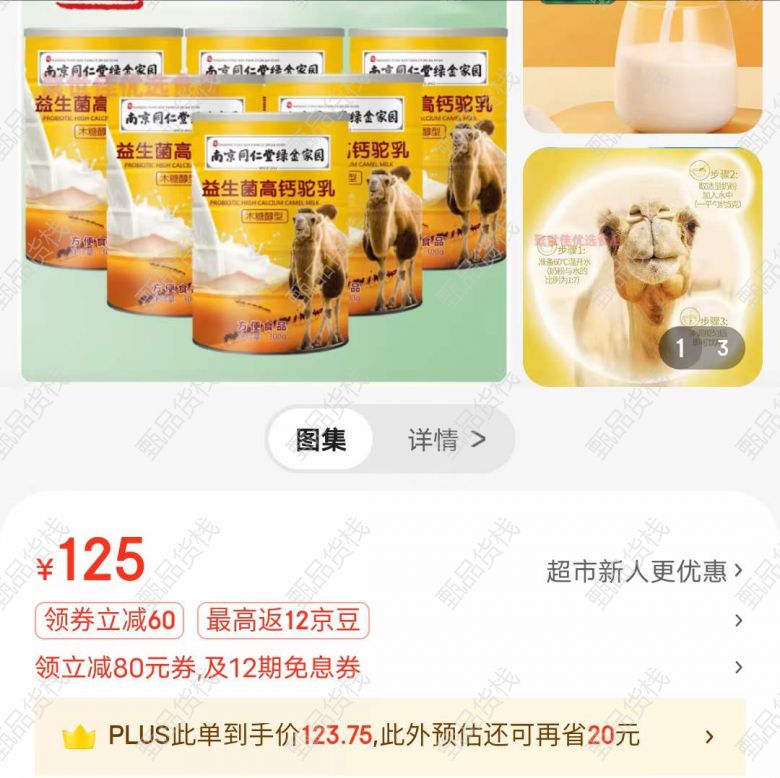Open the PLUS 到手价123.75 savings banner
The height and width of the screenshot is (778, 780).
pyautogui.click(x=390, y=737)
